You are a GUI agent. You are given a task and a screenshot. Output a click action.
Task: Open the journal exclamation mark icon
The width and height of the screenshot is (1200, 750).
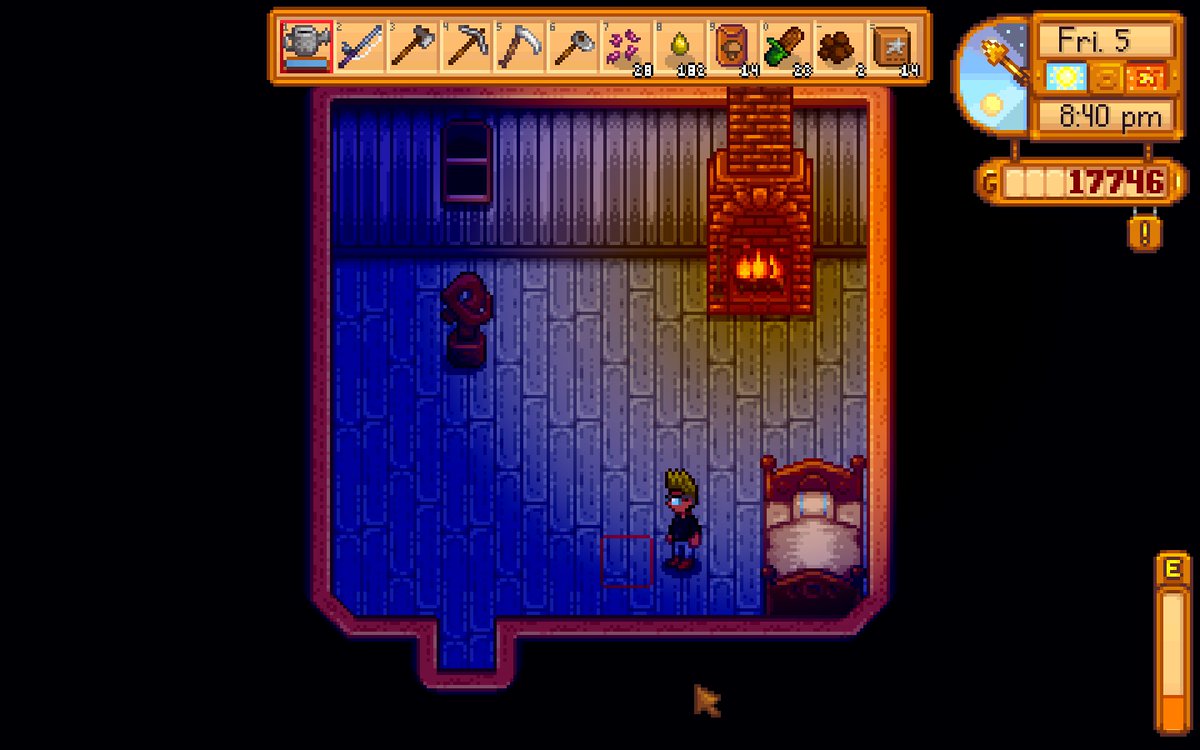pyautogui.click(x=1144, y=233)
